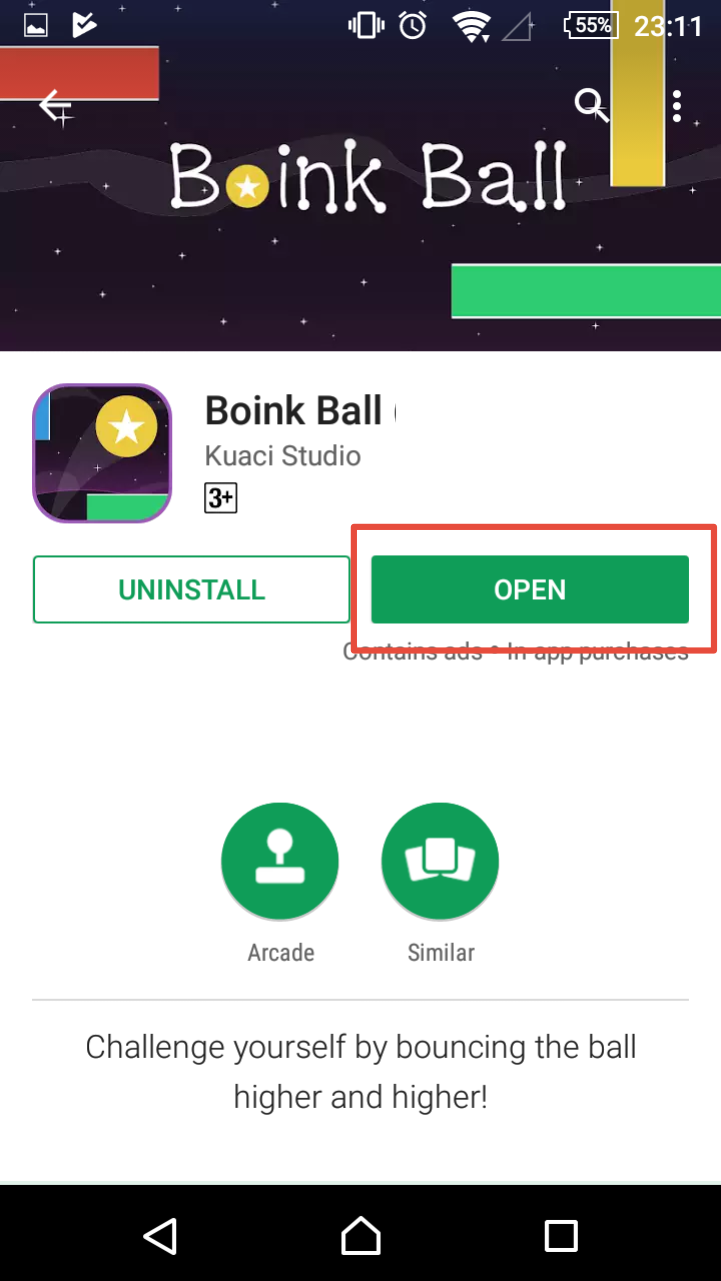
Task: Read more of the game description
Action: (360, 1072)
